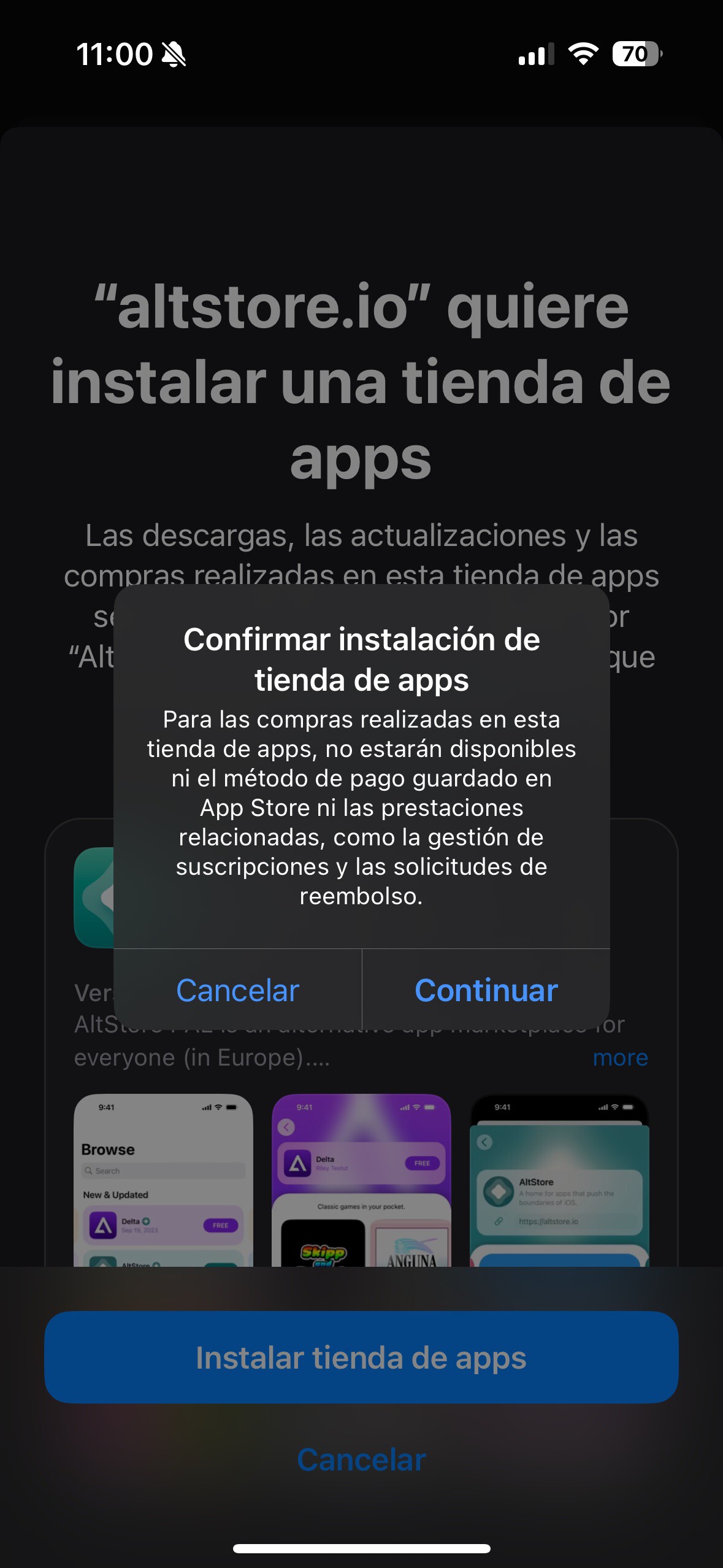Tap the back chevron in the Delta screenshot
This screenshot has width=723, height=1568.
pos(285,1127)
